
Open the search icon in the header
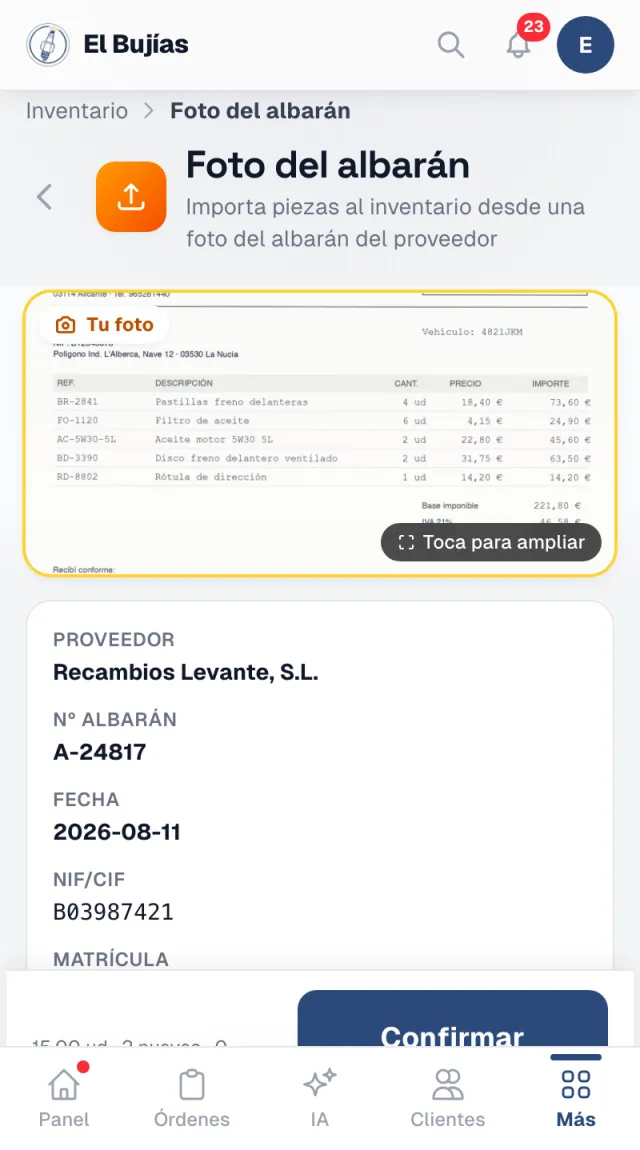451,45
